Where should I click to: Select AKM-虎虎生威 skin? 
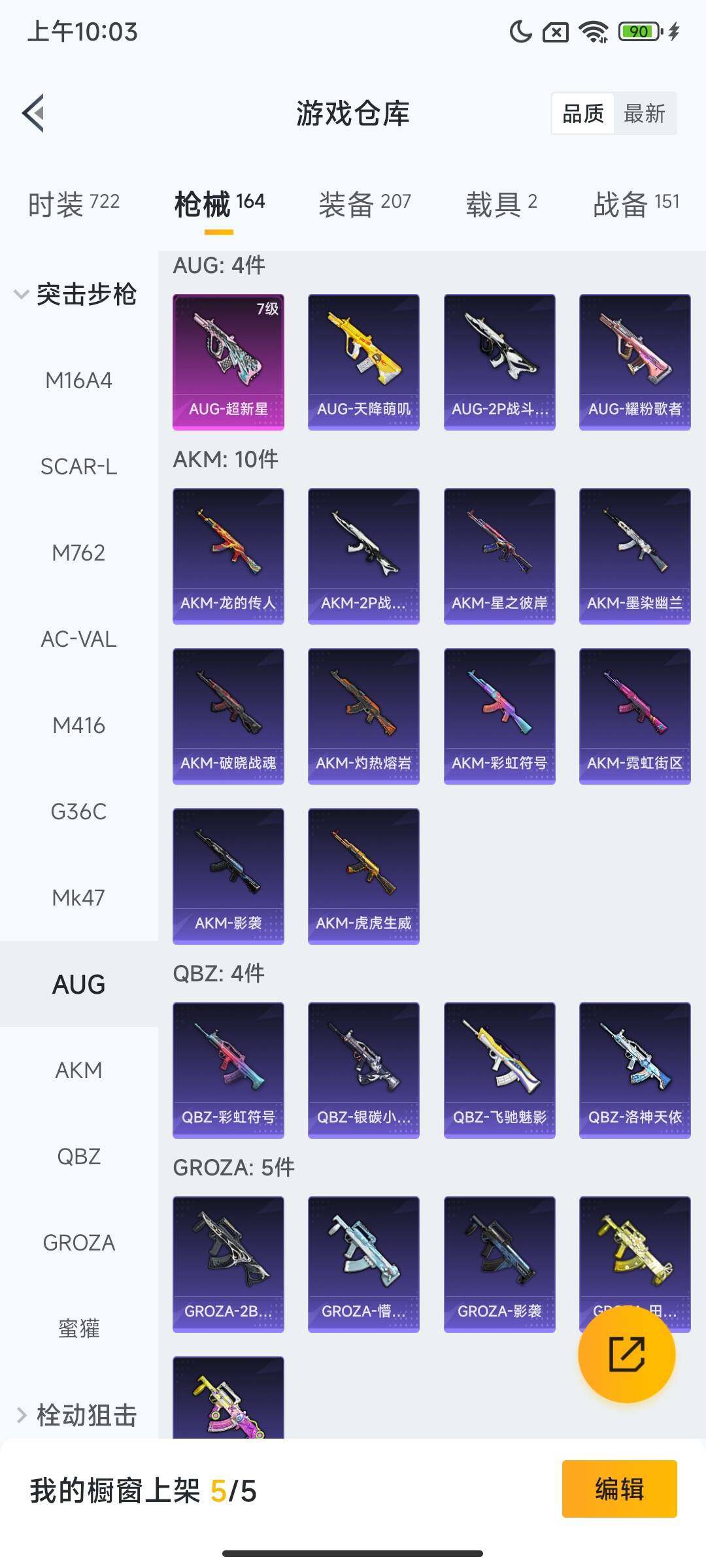363,876
